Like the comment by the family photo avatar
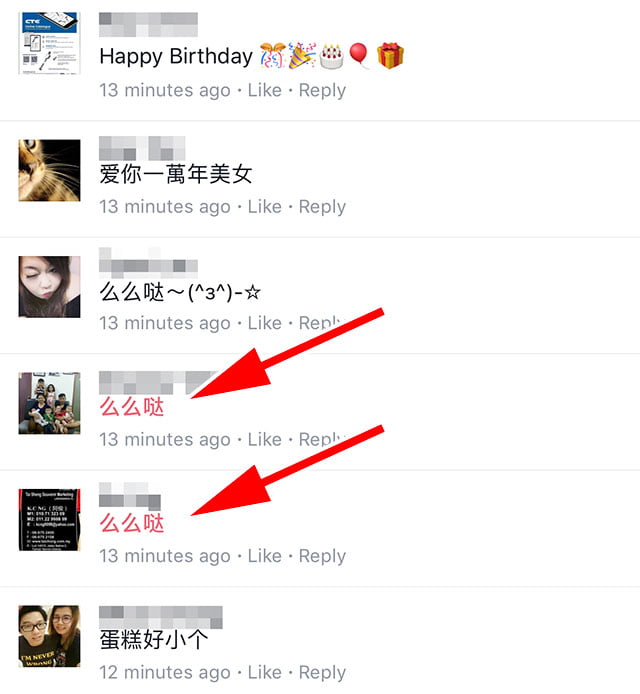 pos(264,439)
